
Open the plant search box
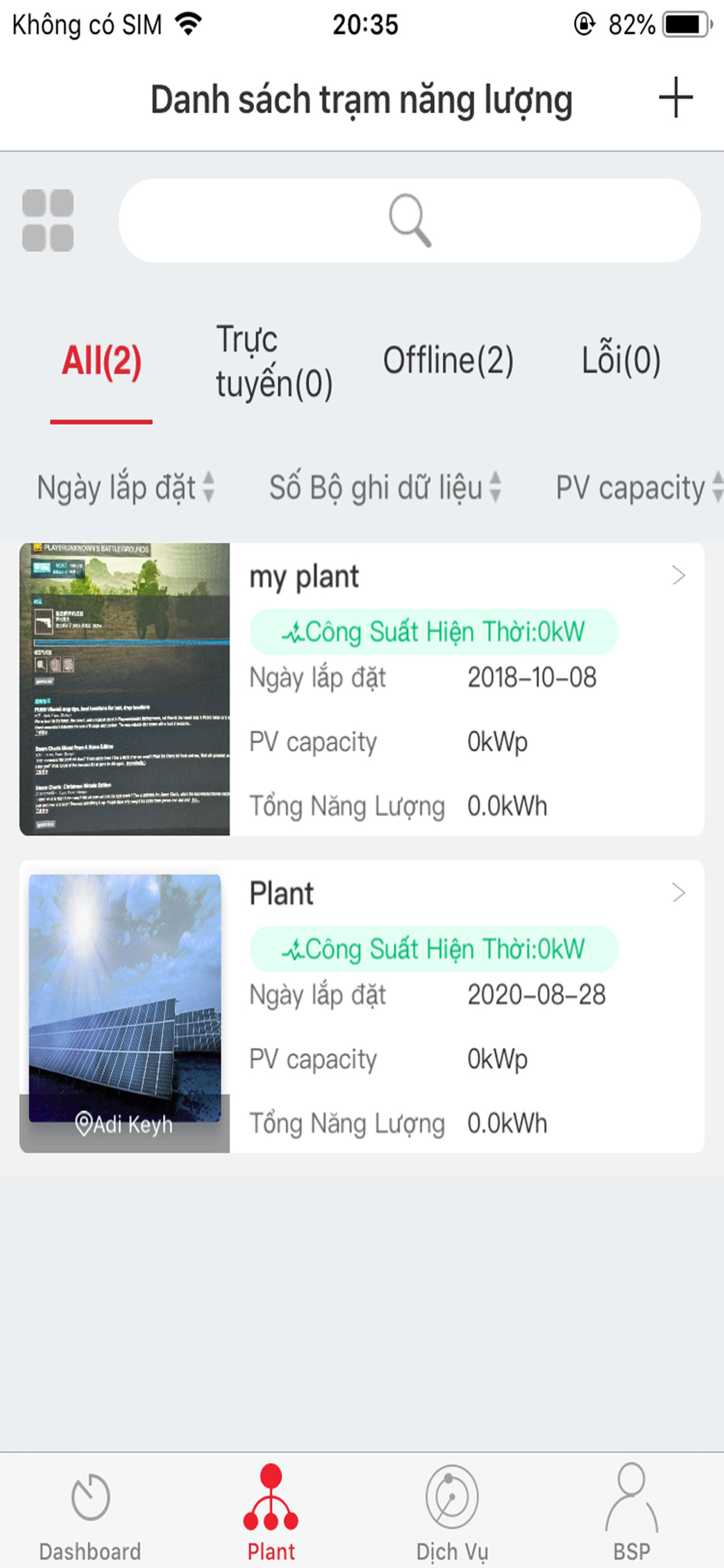[x=409, y=220]
